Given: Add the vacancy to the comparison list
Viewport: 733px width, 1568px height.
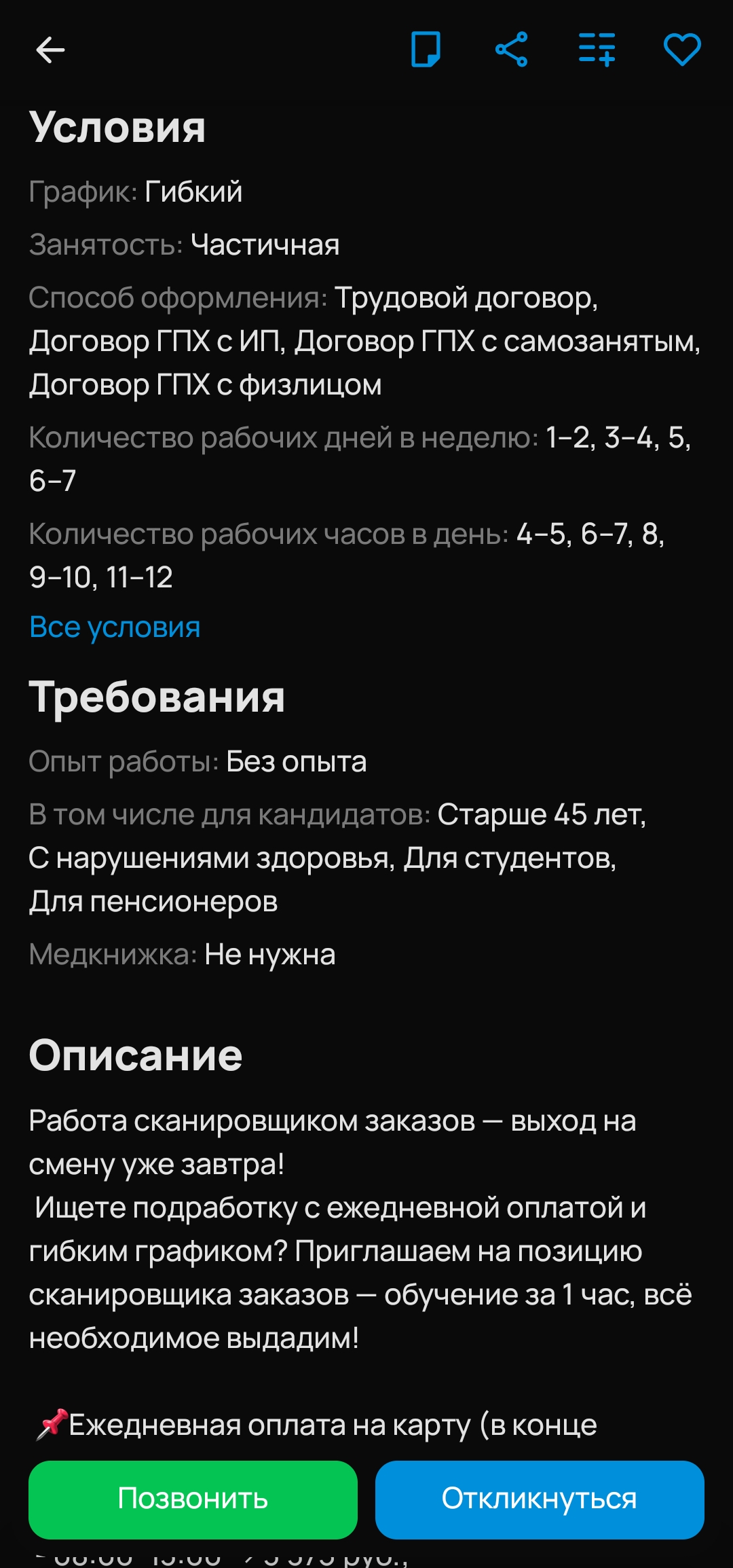Looking at the screenshot, I should pos(597,50).
